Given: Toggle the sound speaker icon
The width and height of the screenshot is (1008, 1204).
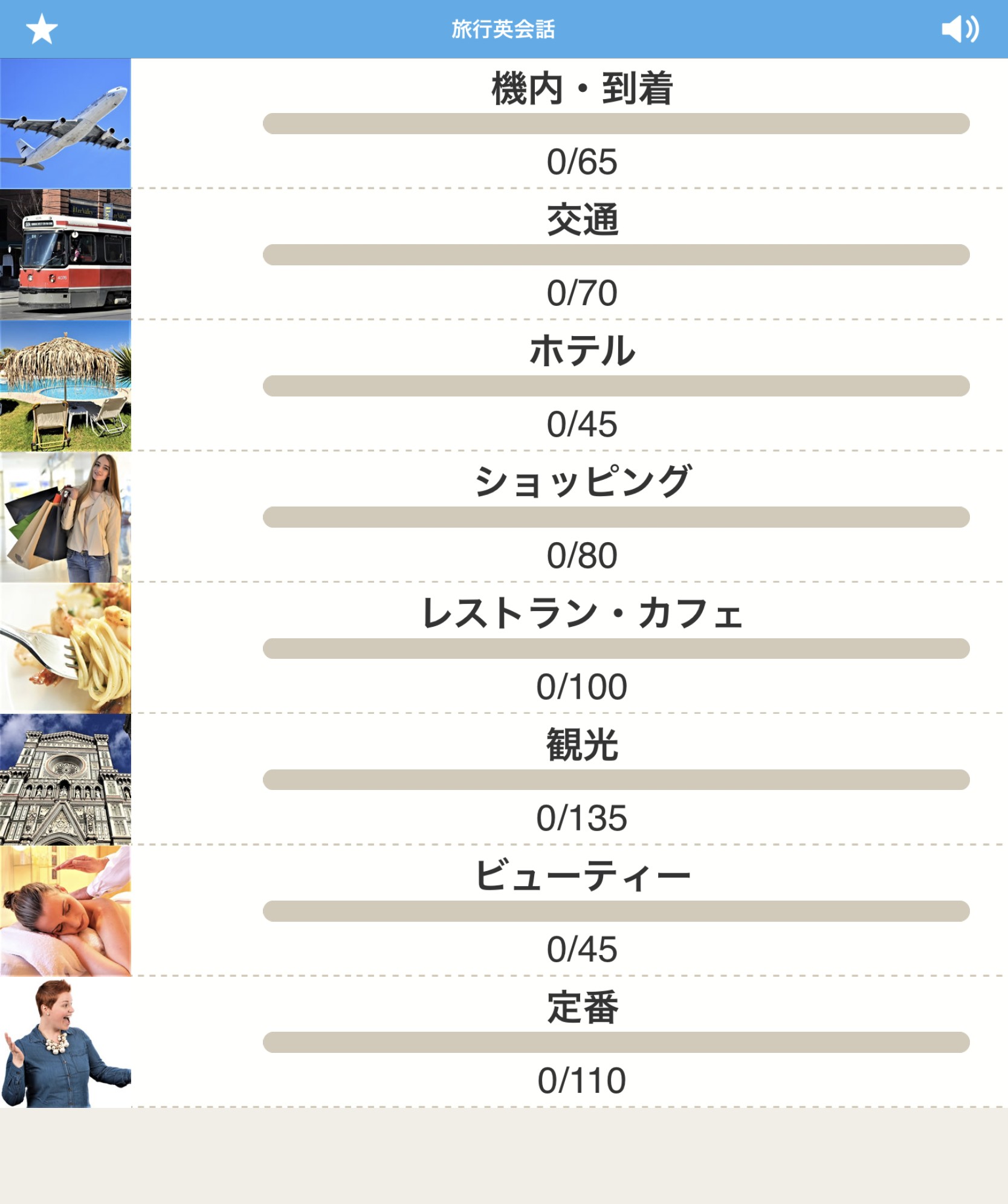Looking at the screenshot, I should (960, 29).
